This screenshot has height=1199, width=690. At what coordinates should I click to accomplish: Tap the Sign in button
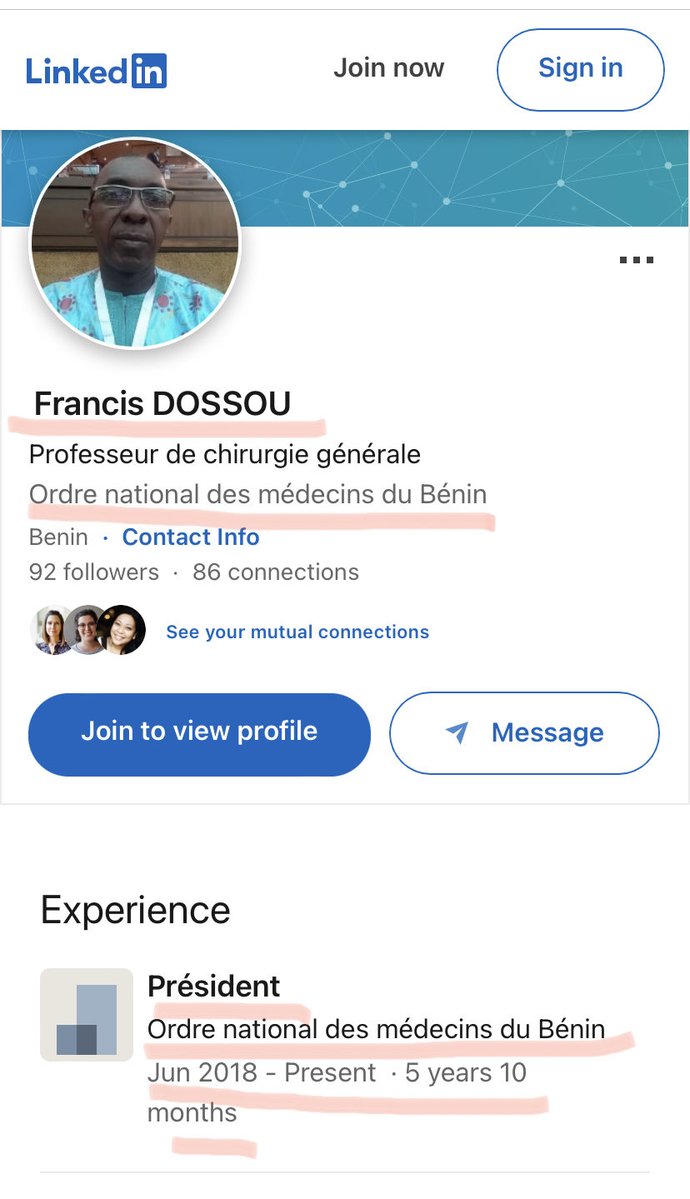[580, 68]
